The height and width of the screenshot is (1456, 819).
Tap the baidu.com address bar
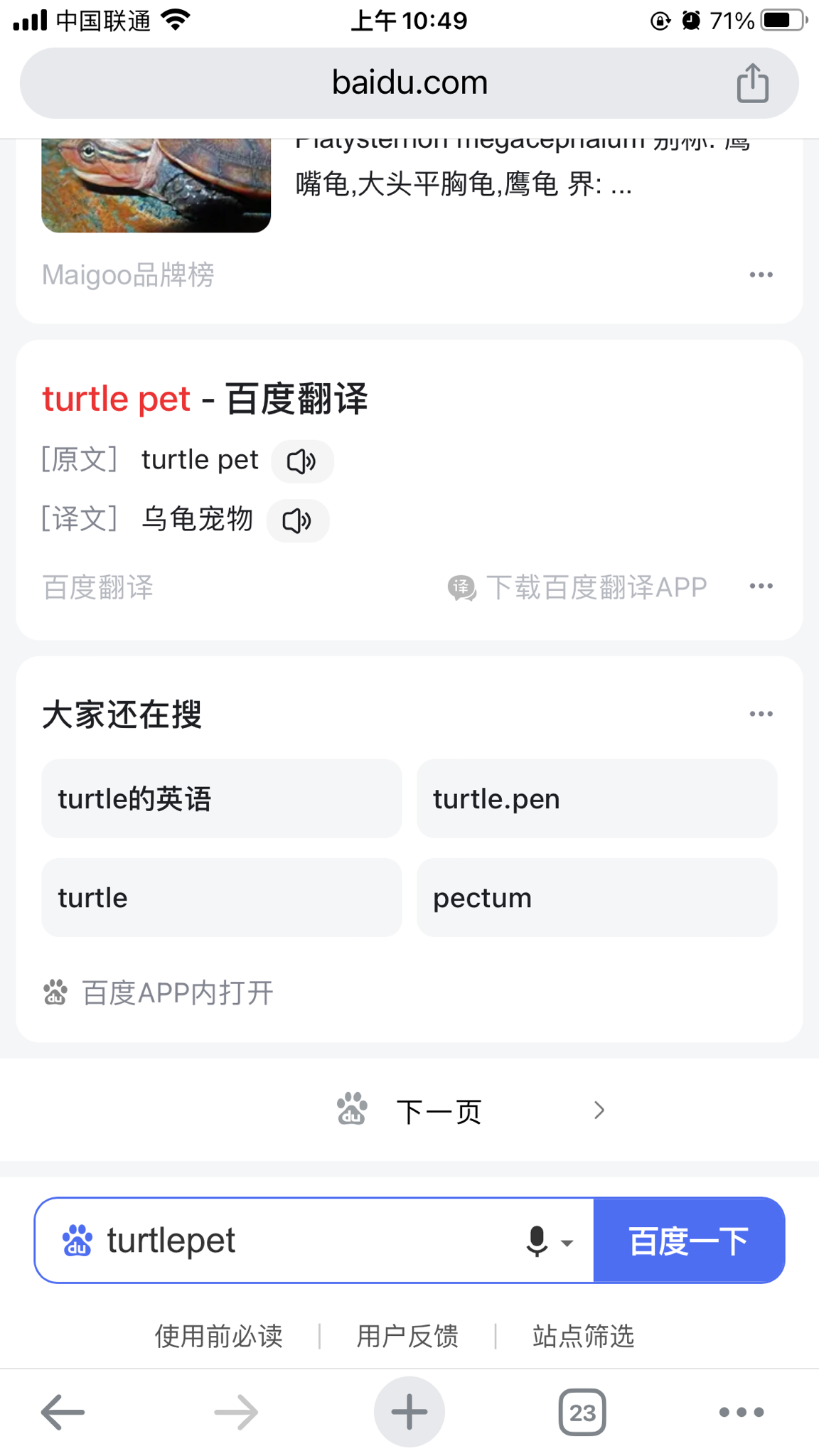coord(409,83)
